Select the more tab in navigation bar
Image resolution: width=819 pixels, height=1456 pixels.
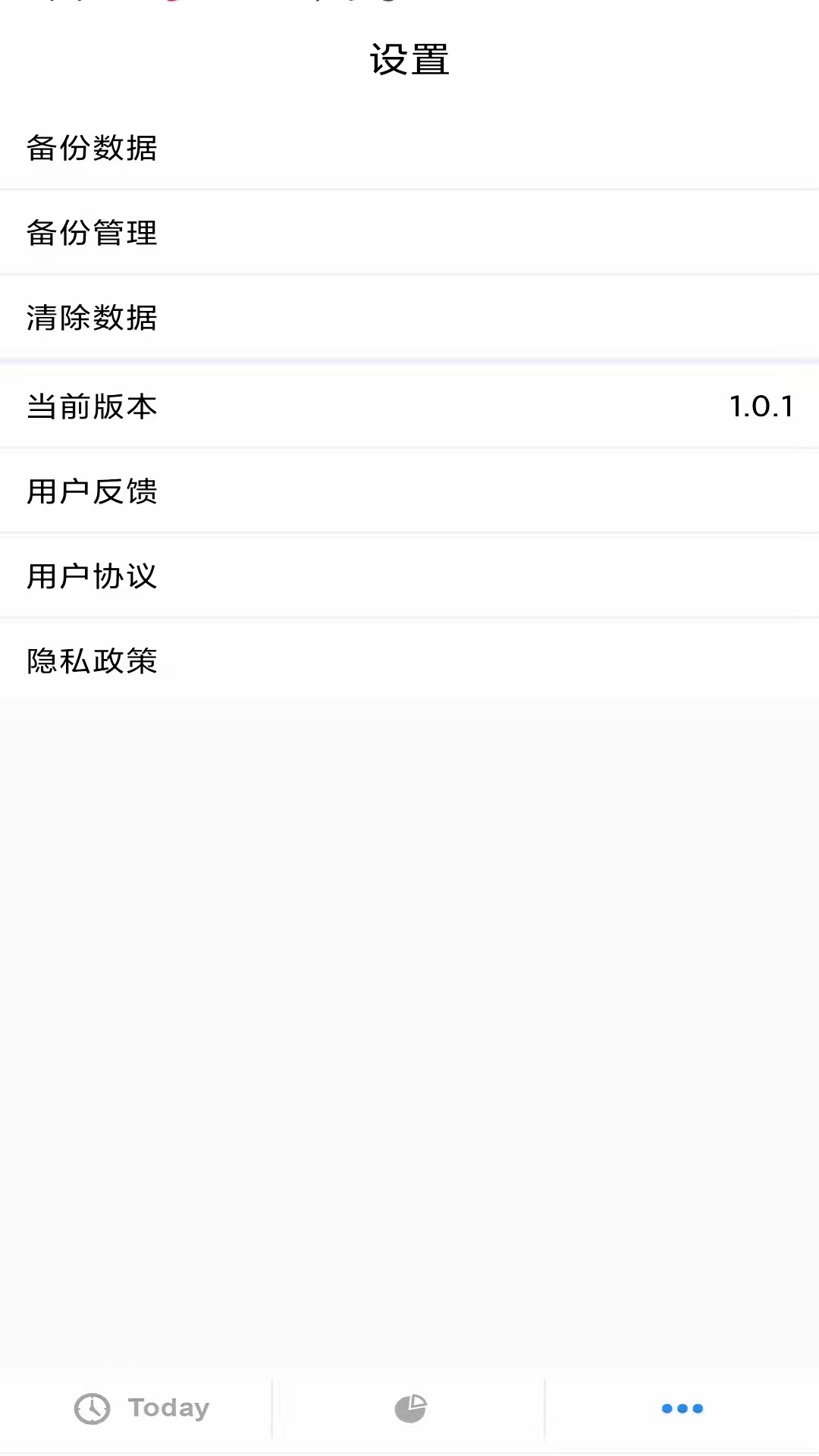(x=680, y=1408)
